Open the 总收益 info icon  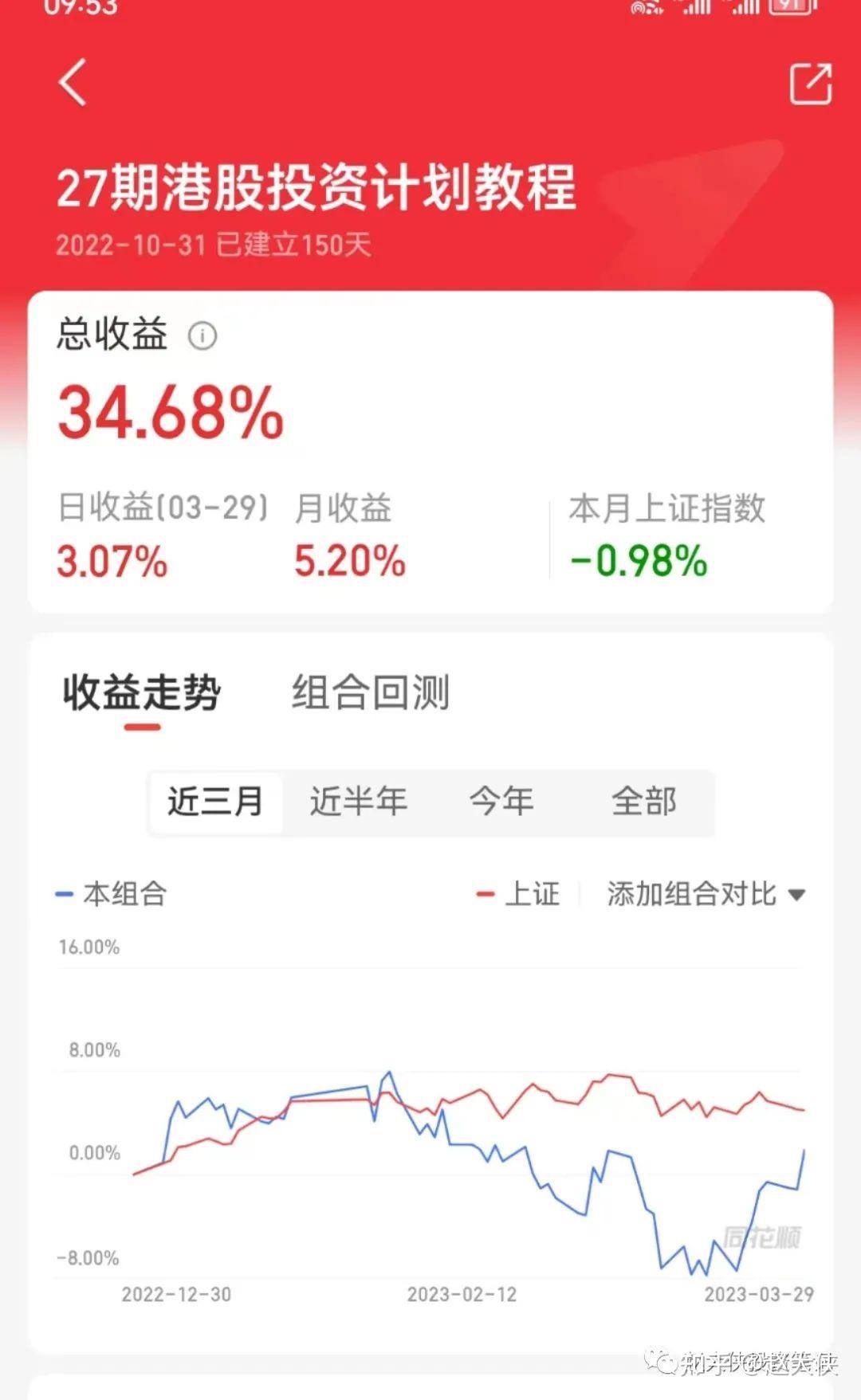coord(202,335)
